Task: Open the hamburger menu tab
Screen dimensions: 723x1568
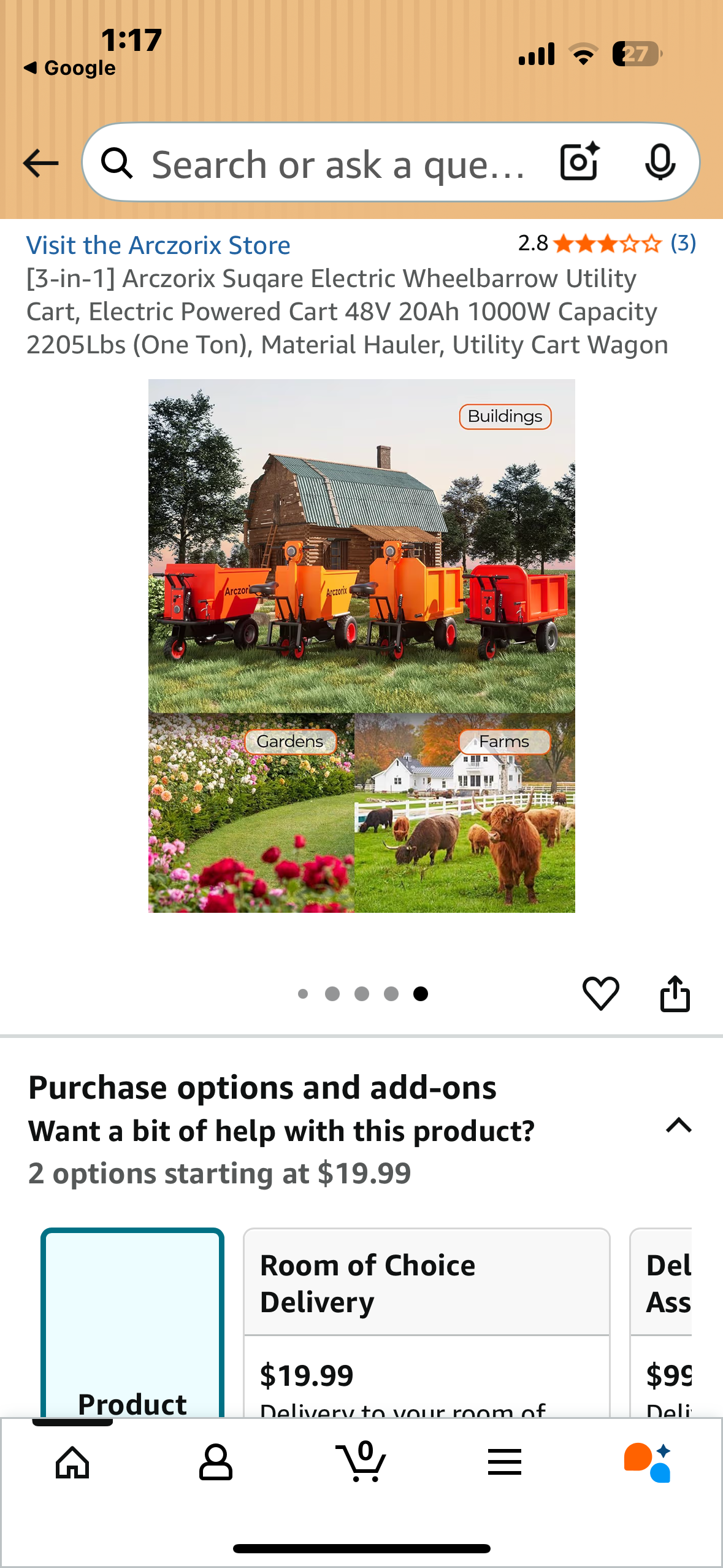Action: click(x=505, y=1462)
